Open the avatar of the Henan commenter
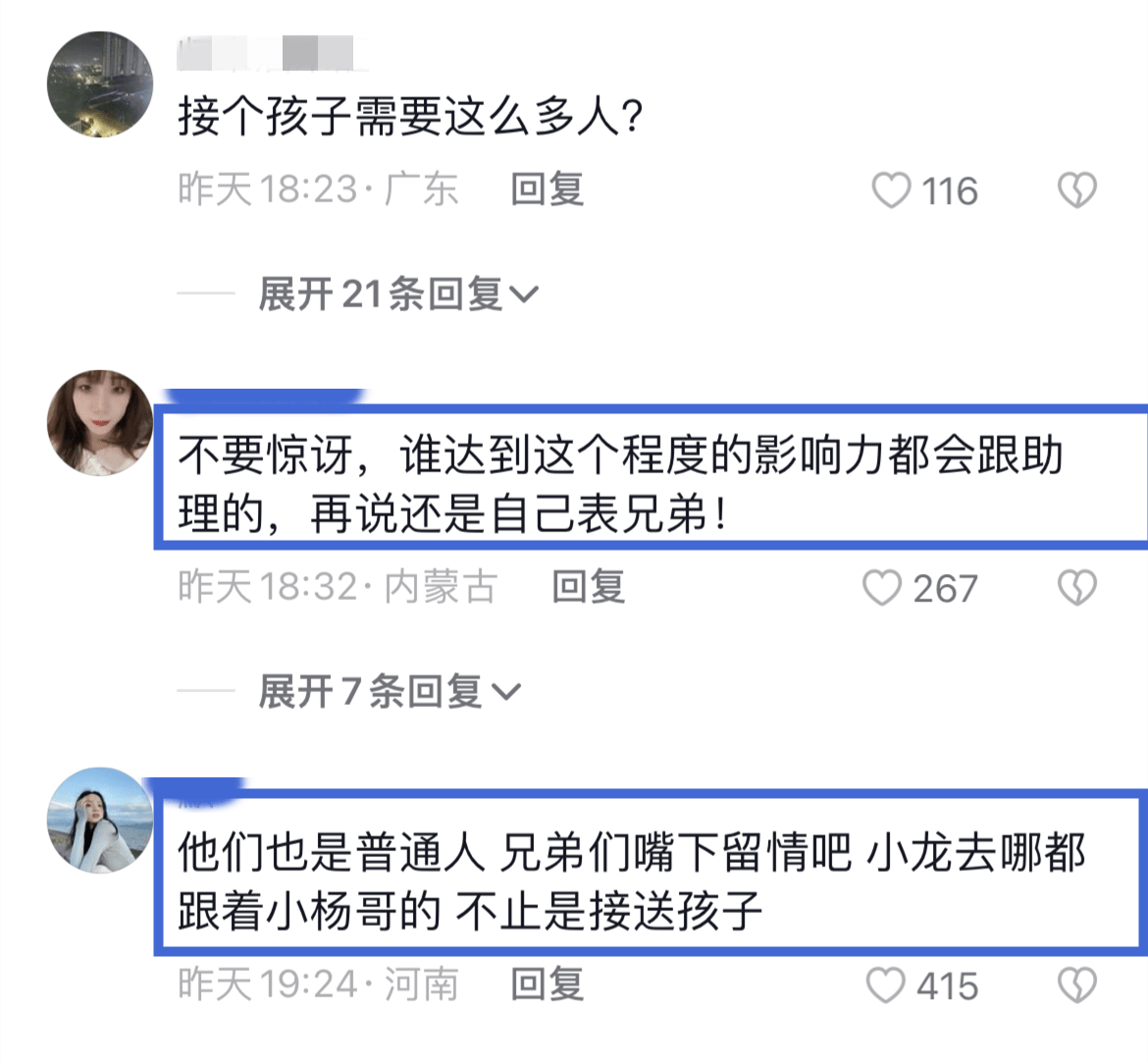Viewport: 1148px width, 1062px height. 100,820
